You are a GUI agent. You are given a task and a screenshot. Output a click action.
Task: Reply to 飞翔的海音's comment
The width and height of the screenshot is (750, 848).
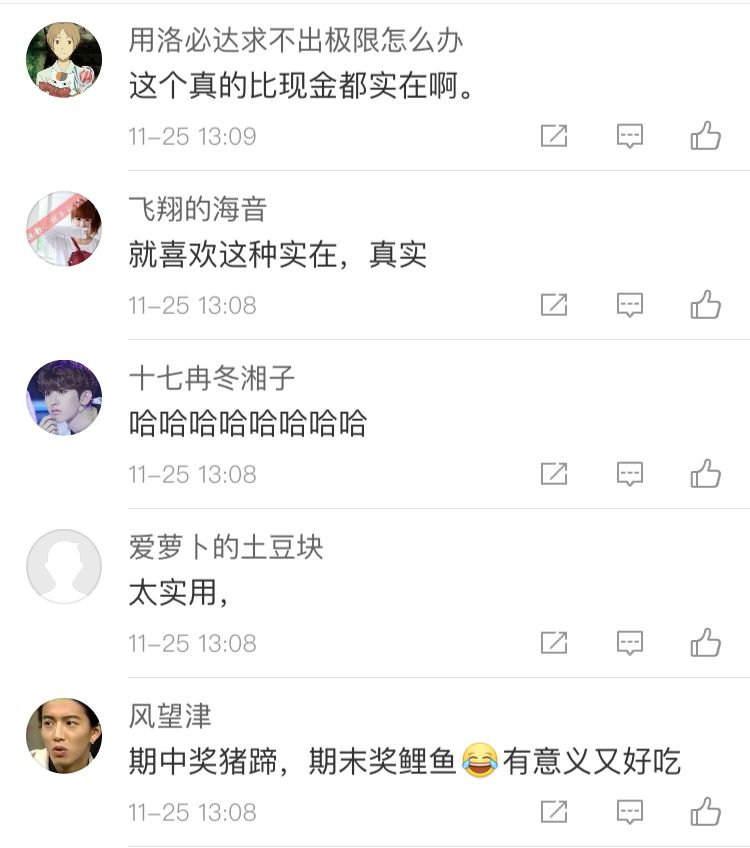(x=629, y=305)
